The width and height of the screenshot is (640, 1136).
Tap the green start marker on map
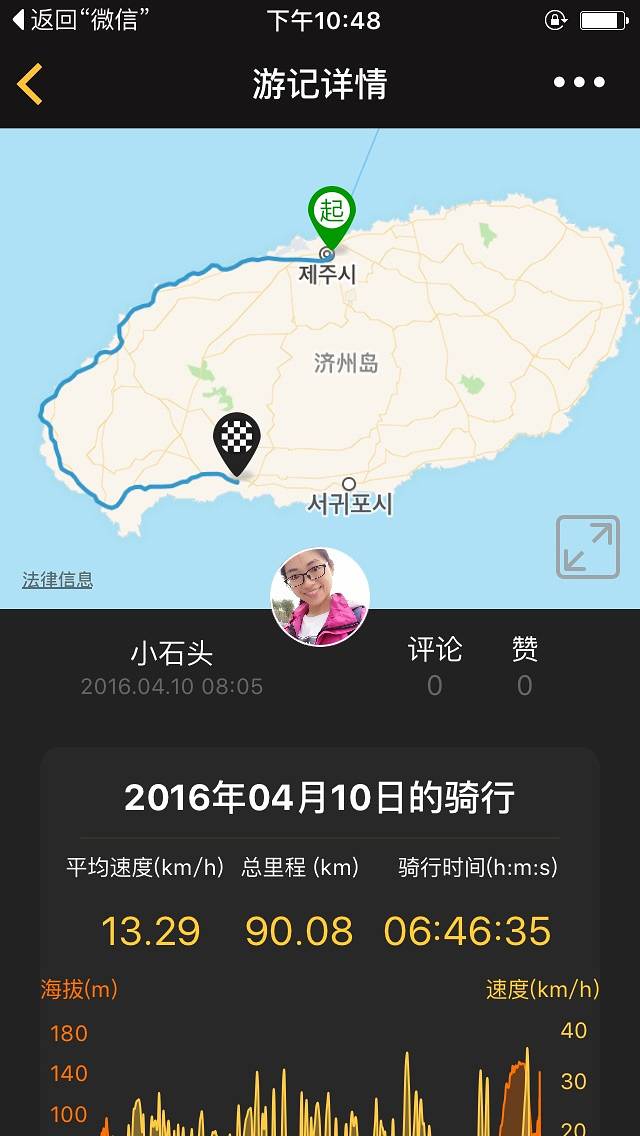(331, 213)
